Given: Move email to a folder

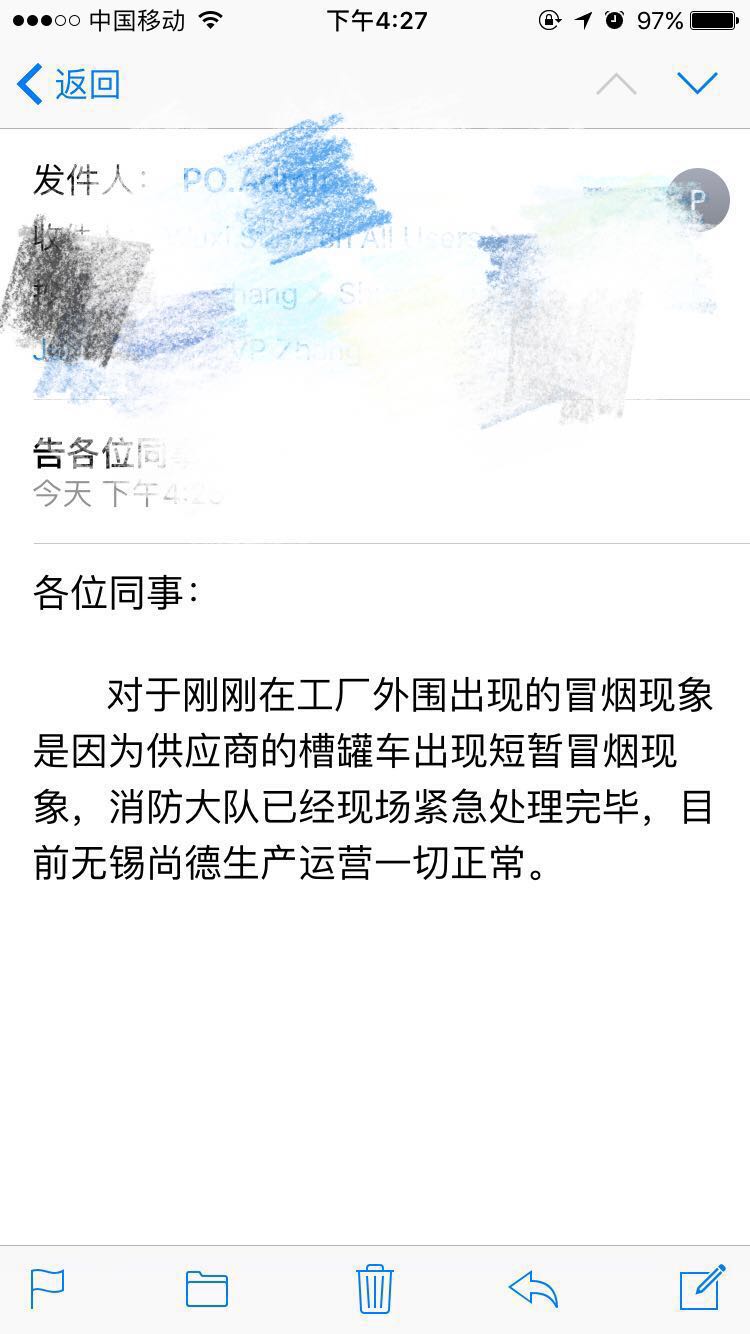Looking at the screenshot, I should coord(207,1288).
